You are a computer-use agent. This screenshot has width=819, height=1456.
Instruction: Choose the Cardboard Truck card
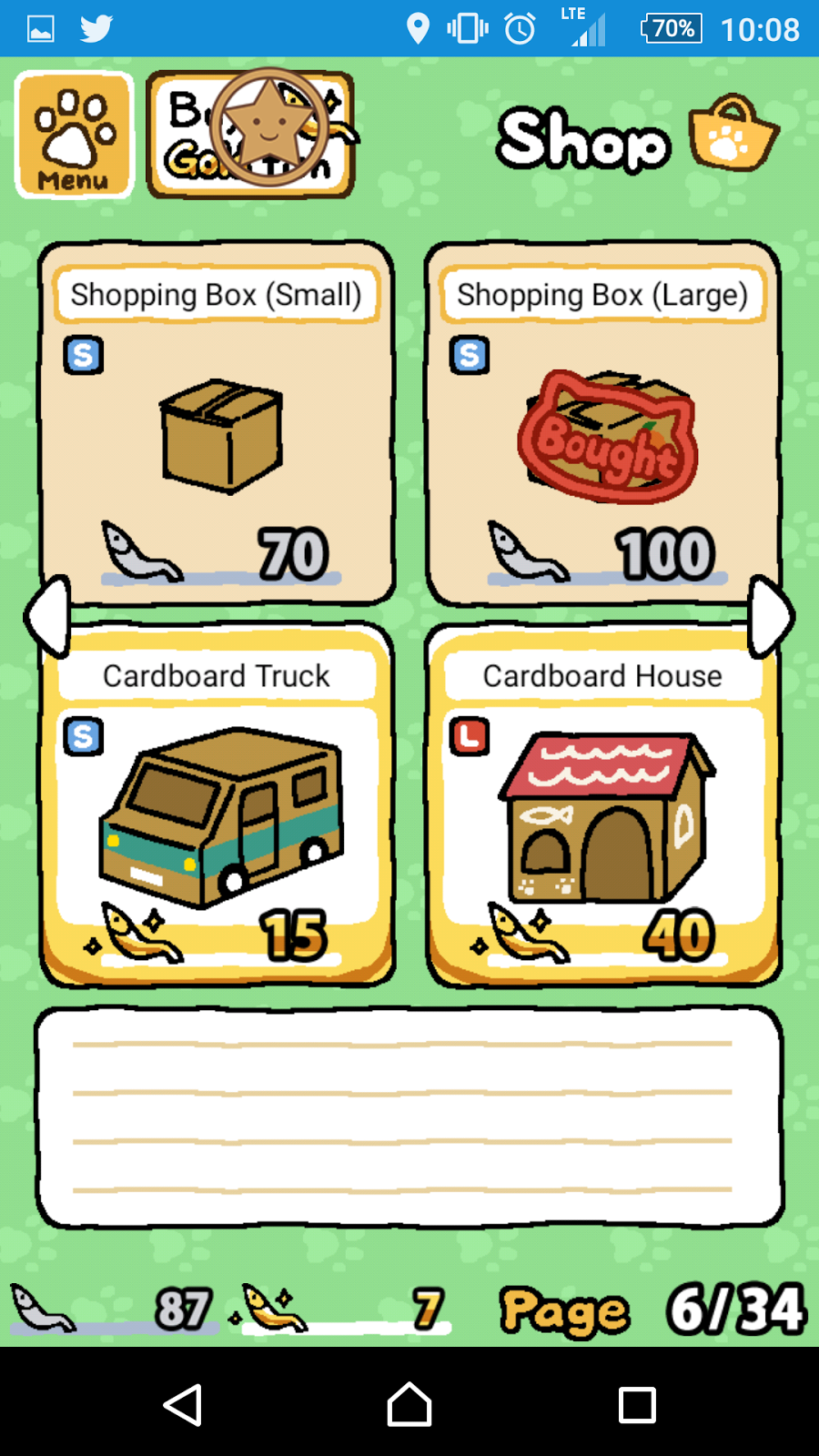tap(217, 805)
